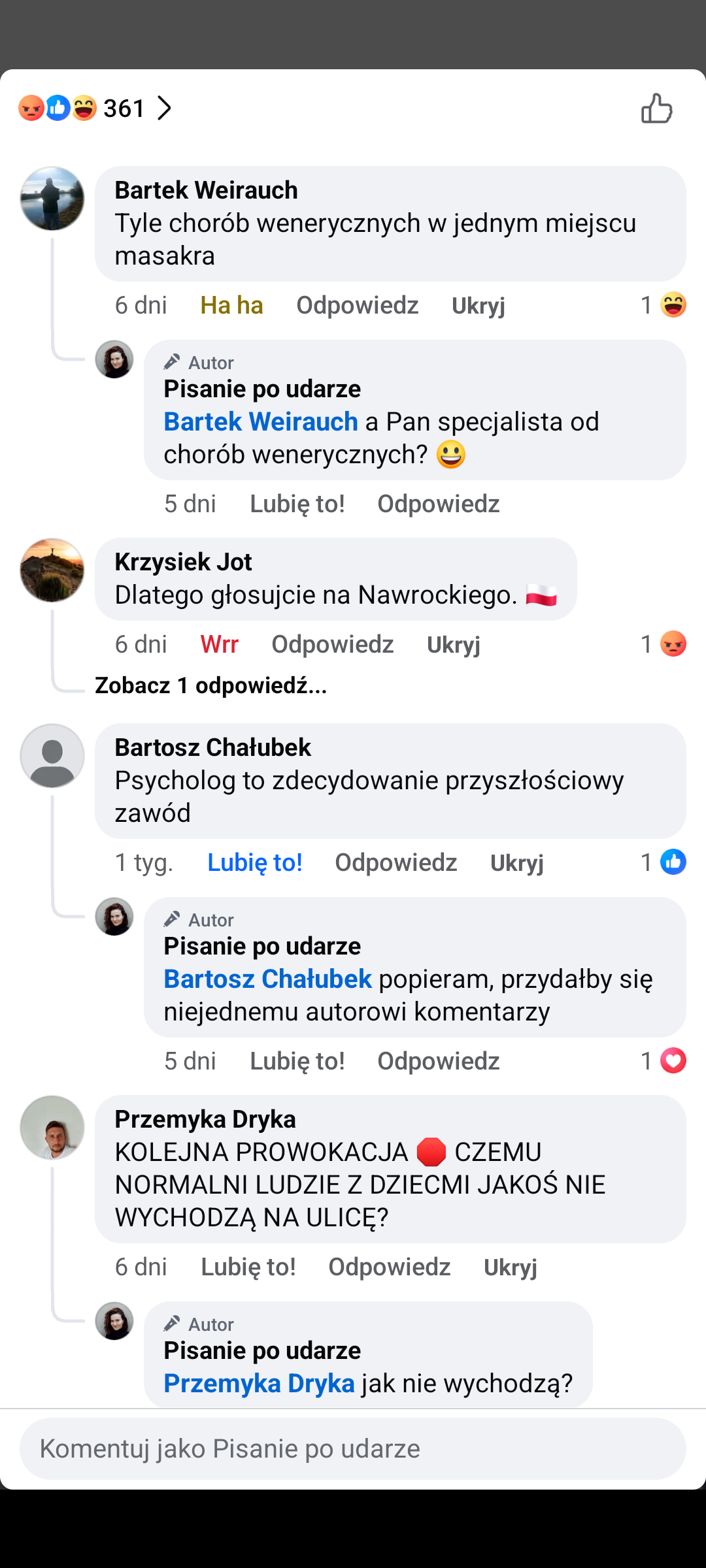Focus the Komentuj jako Pisanie po udarze field
706x1568 pixels.
[x=353, y=1449]
